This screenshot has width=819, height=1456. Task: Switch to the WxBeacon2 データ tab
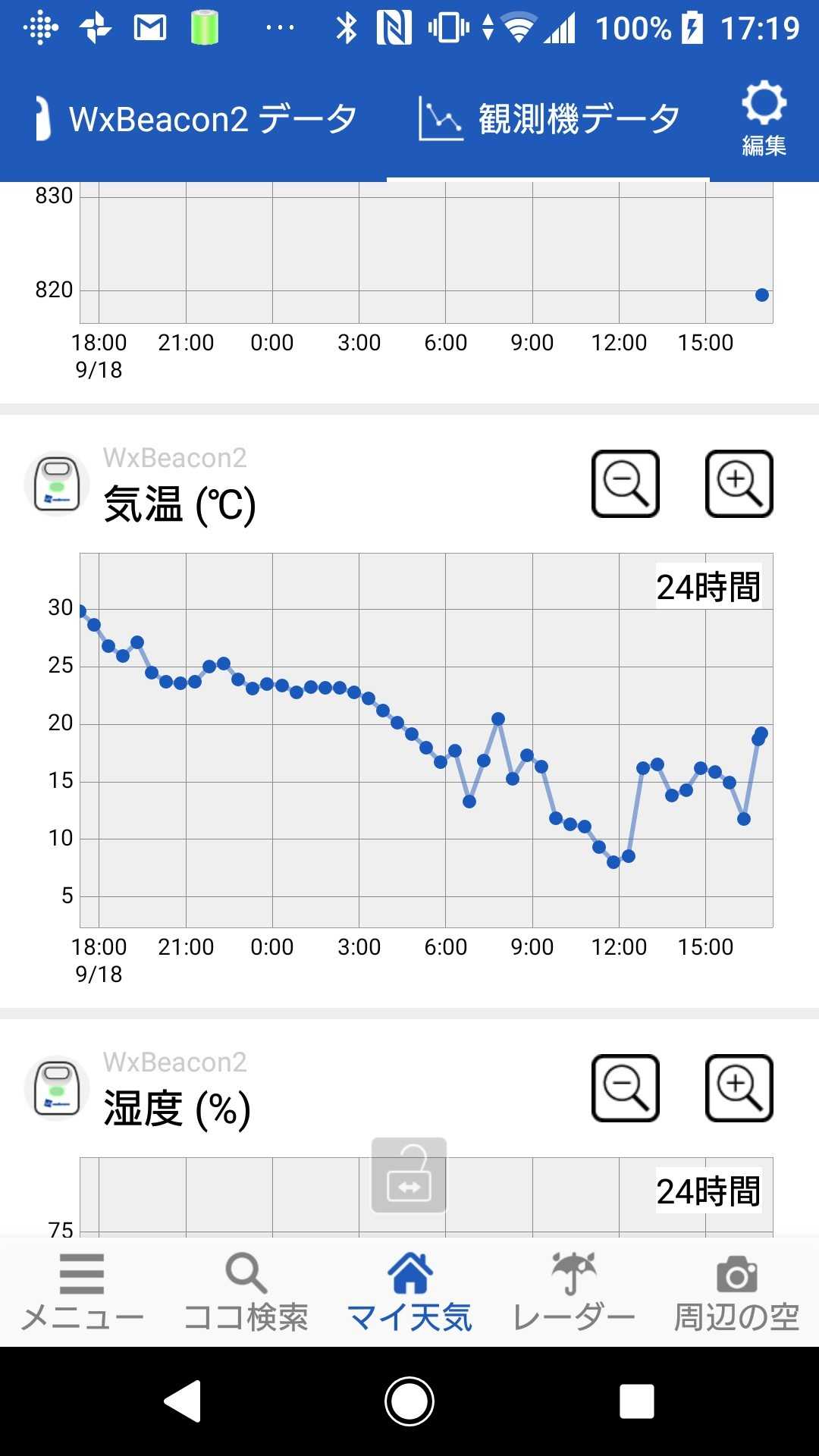pyautogui.click(x=196, y=120)
